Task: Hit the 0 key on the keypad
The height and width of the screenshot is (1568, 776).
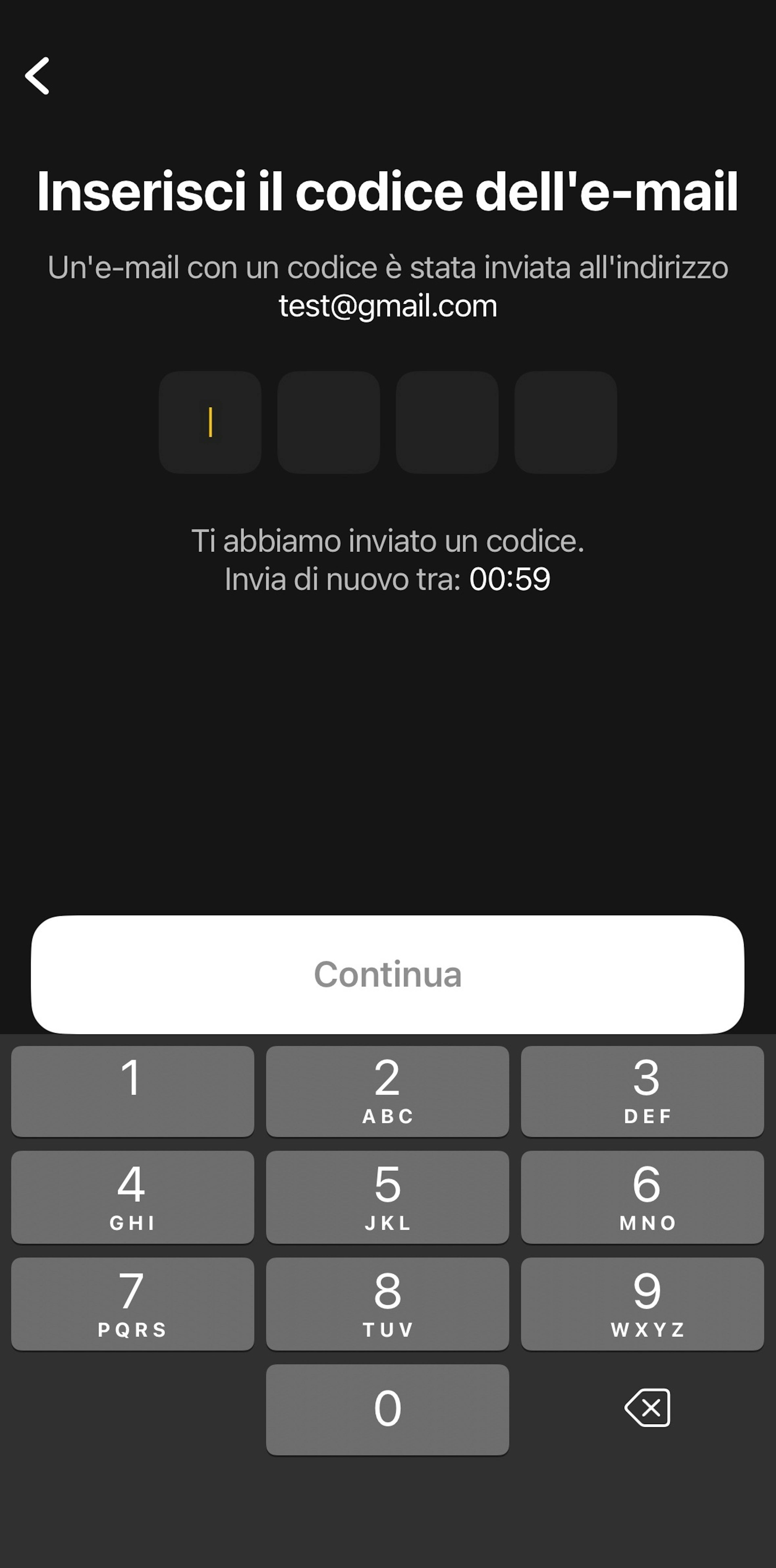Action: [387, 1408]
